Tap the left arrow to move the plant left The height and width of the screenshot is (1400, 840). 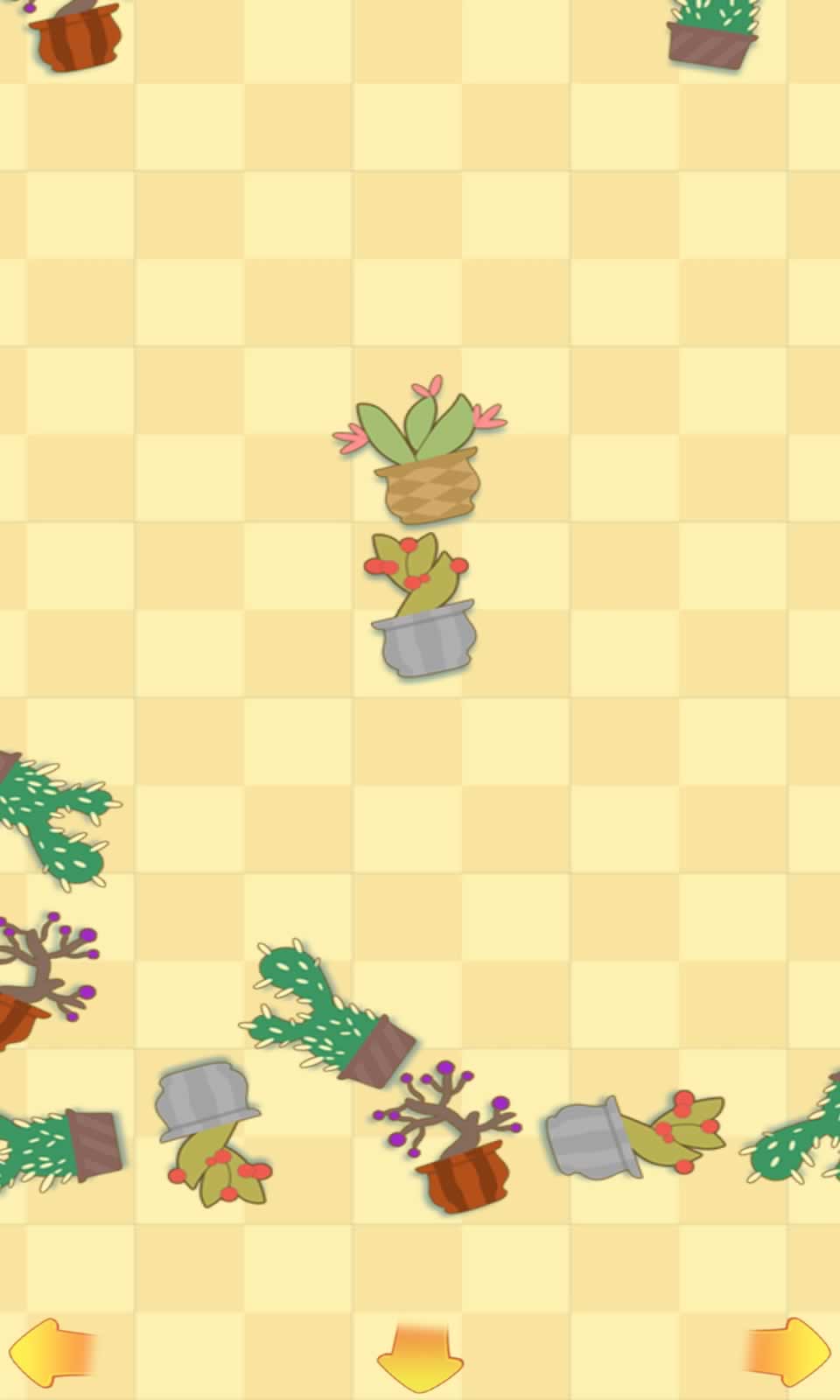pos(50,1354)
